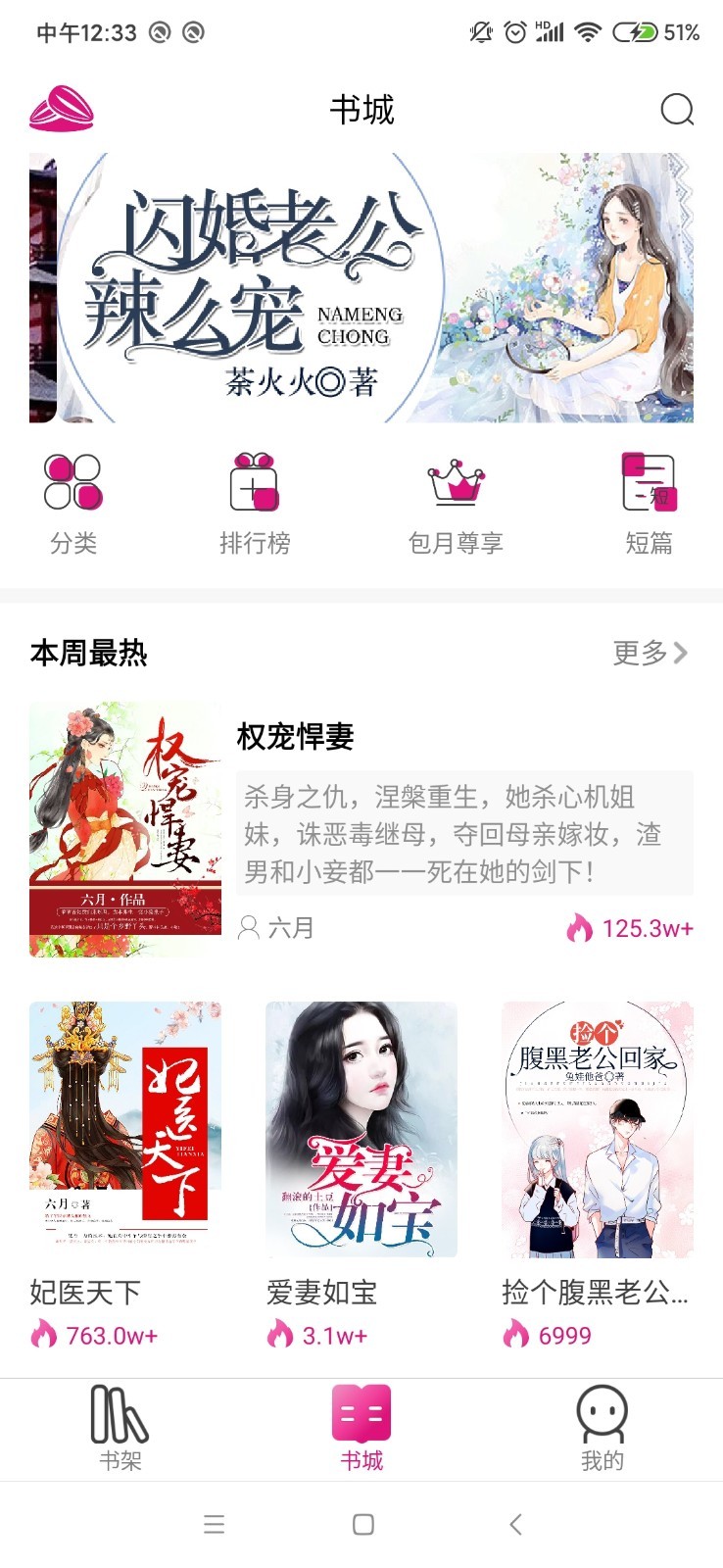Click the flame icon beside 125.3w+

(581, 927)
